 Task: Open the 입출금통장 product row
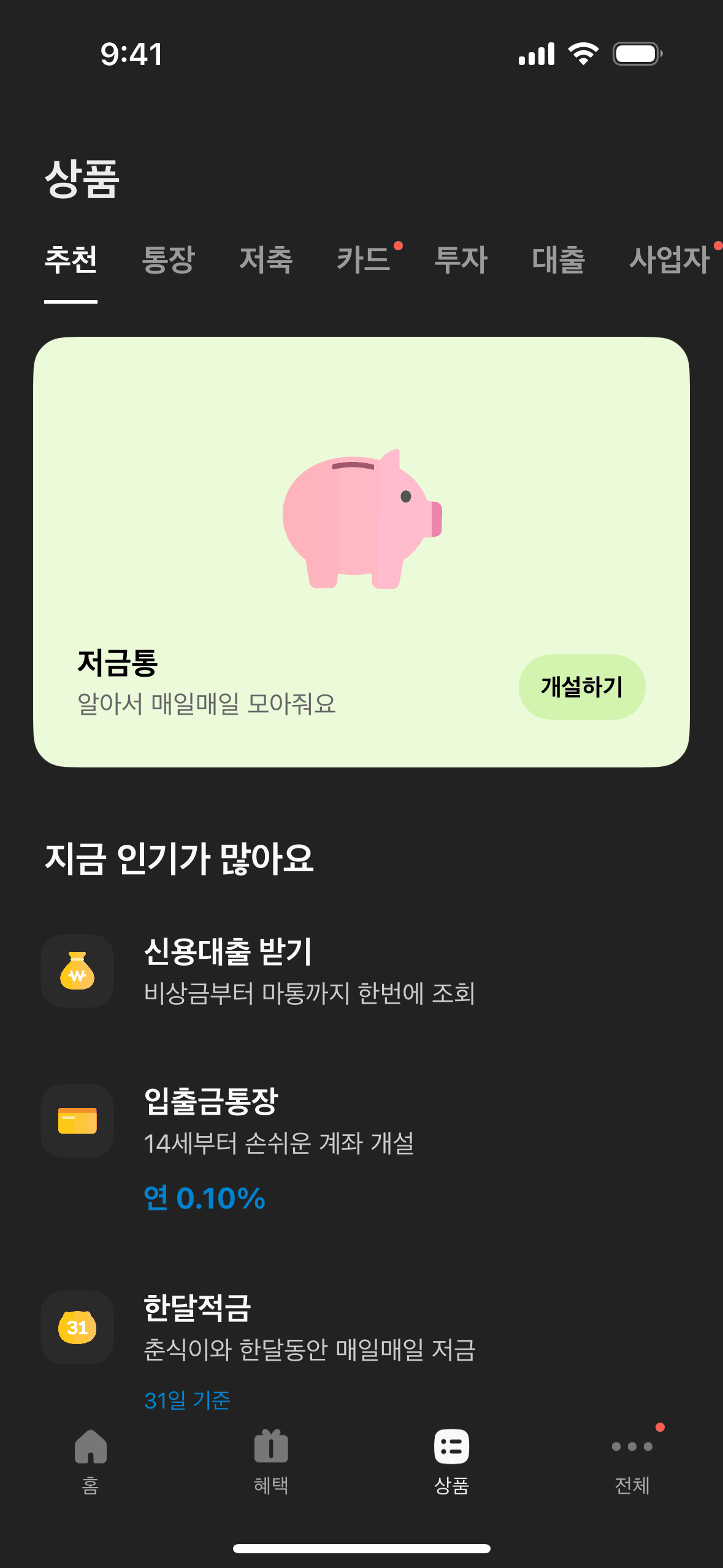(x=279, y=1121)
